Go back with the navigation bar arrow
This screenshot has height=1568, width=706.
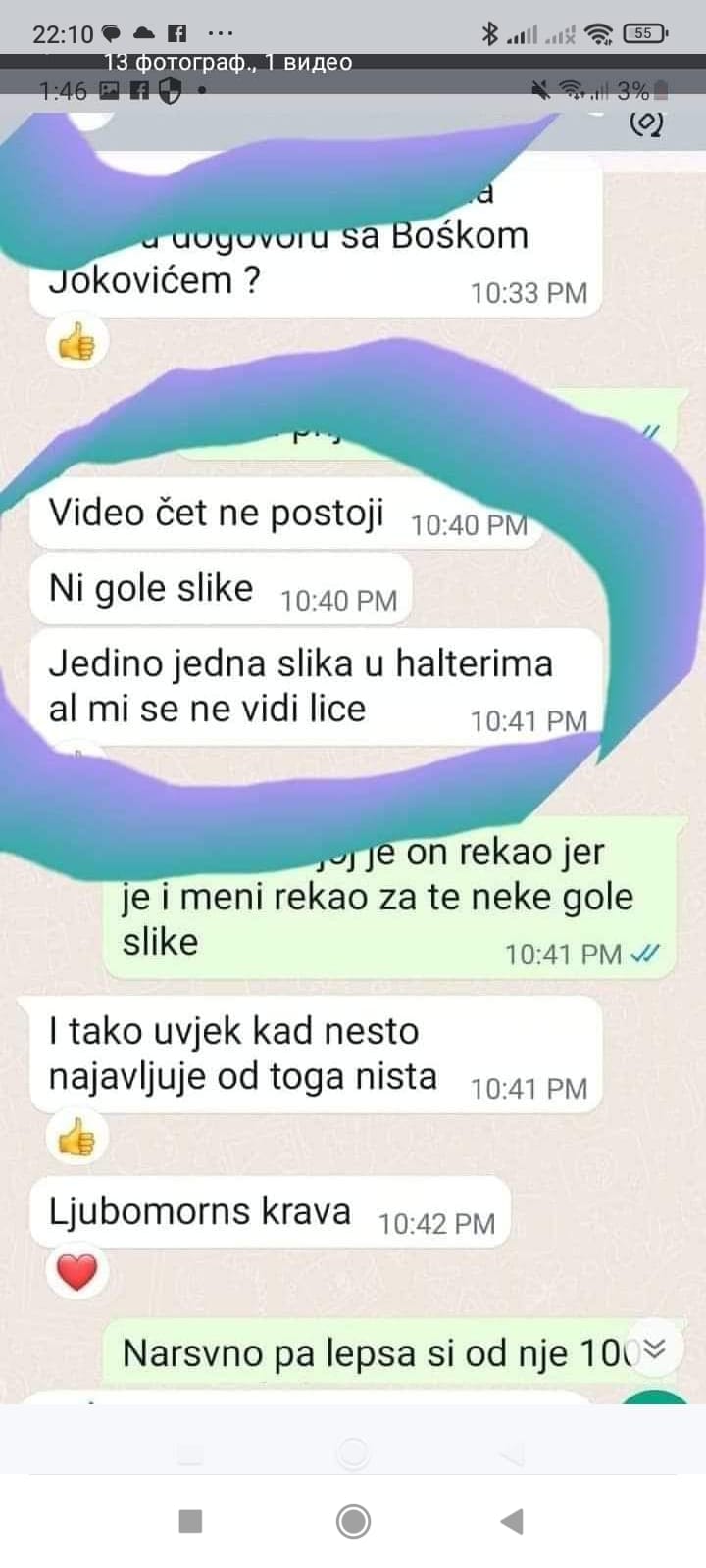click(x=512, y=1521)
